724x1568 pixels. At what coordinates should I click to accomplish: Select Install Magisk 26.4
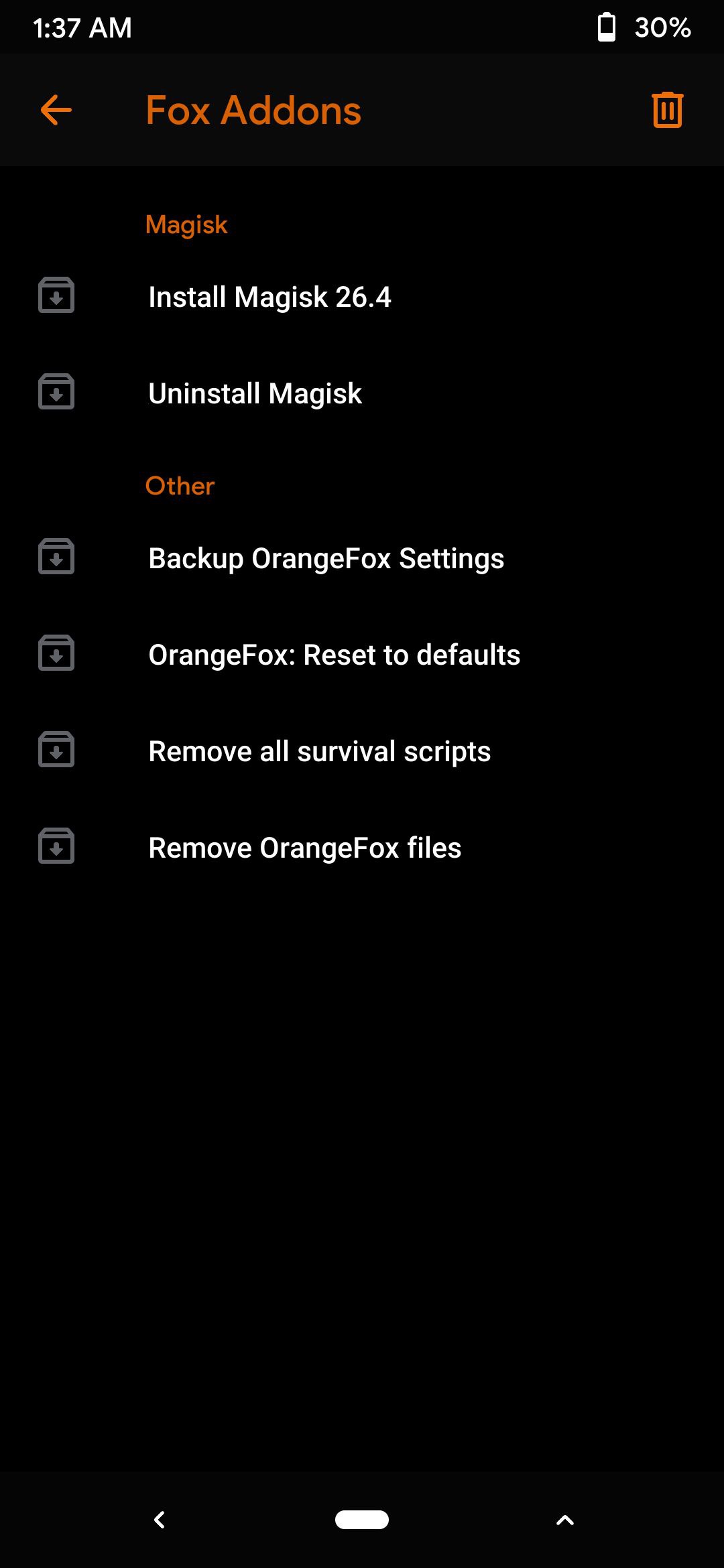[x=362, y=297]
